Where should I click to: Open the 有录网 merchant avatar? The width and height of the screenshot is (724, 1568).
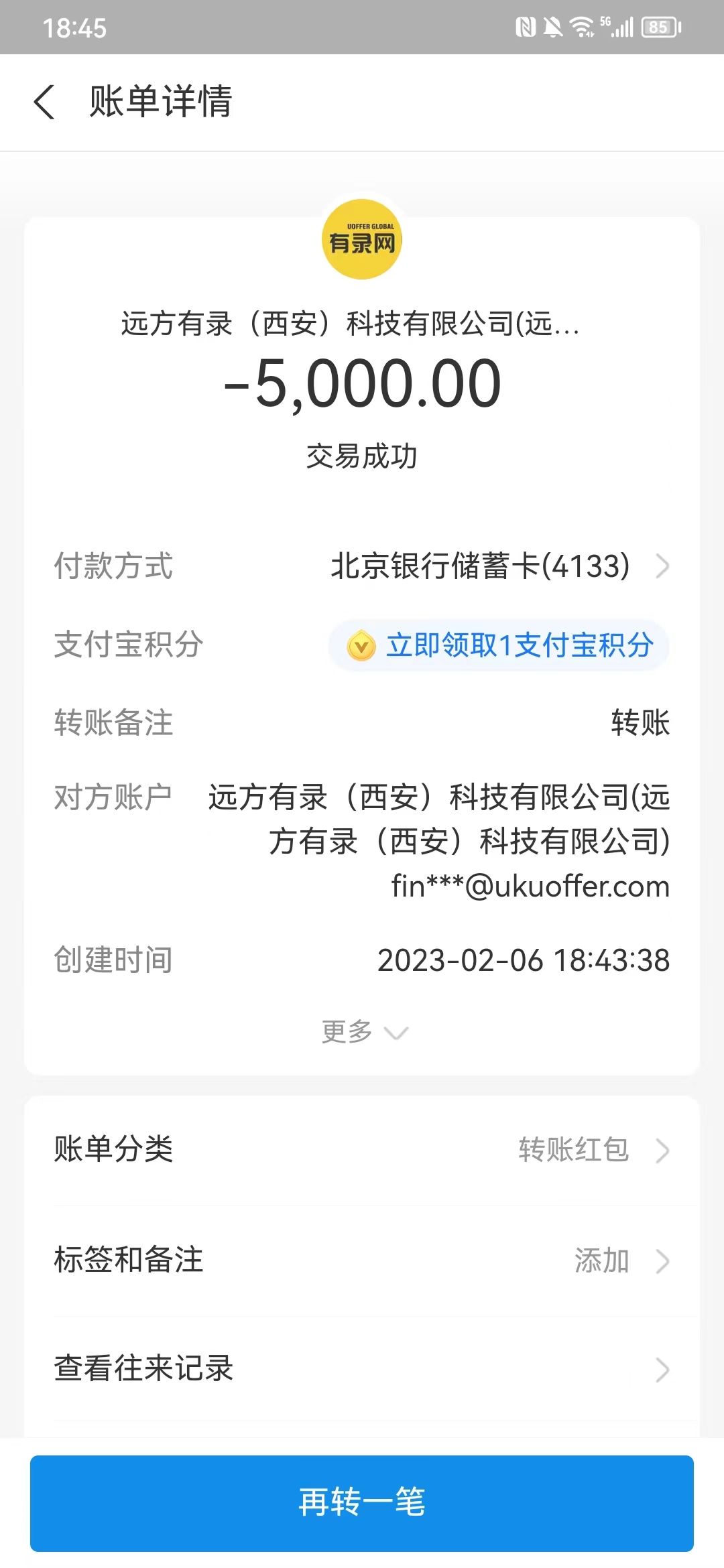(x=362, y=239)
